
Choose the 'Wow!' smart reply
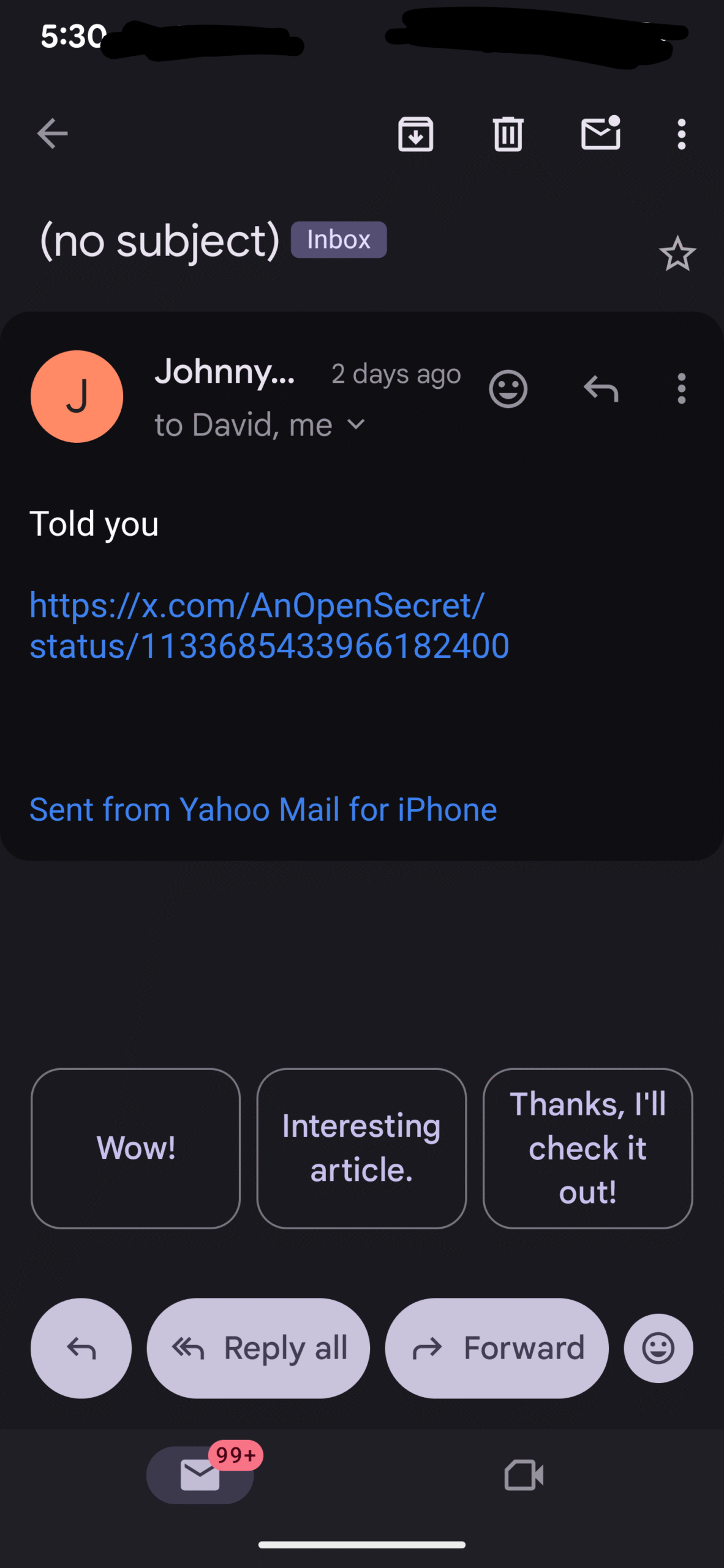click(135, 1148)
